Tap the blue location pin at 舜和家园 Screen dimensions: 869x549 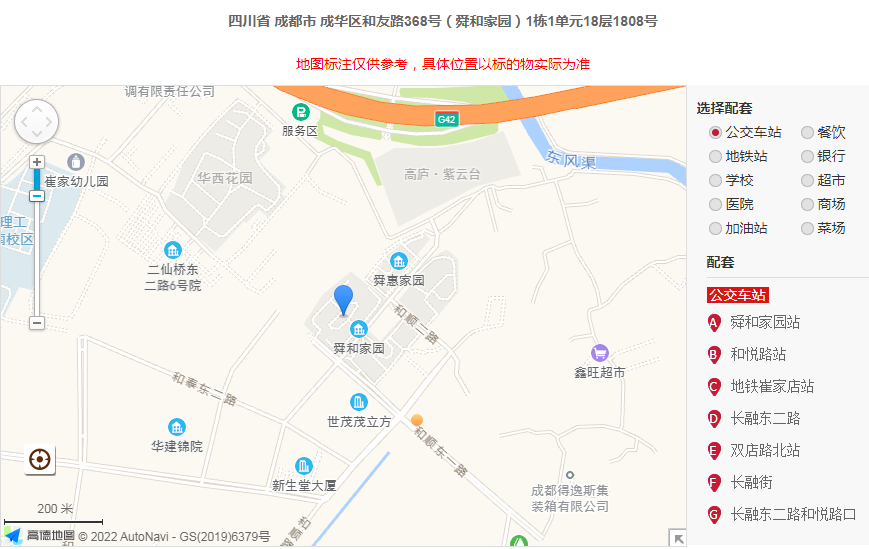tap(343, 299)
